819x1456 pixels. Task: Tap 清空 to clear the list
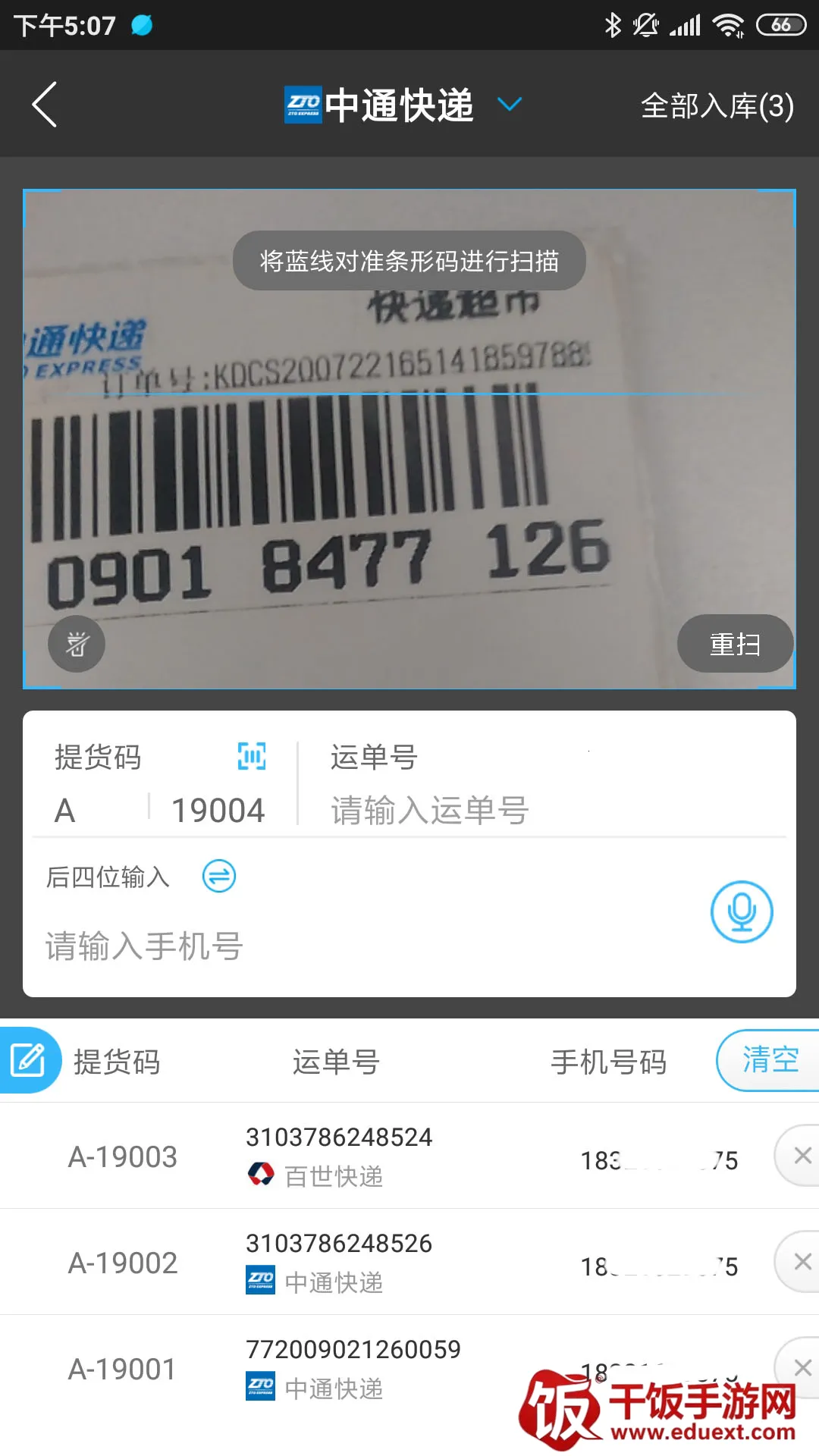click(770, 1060)
